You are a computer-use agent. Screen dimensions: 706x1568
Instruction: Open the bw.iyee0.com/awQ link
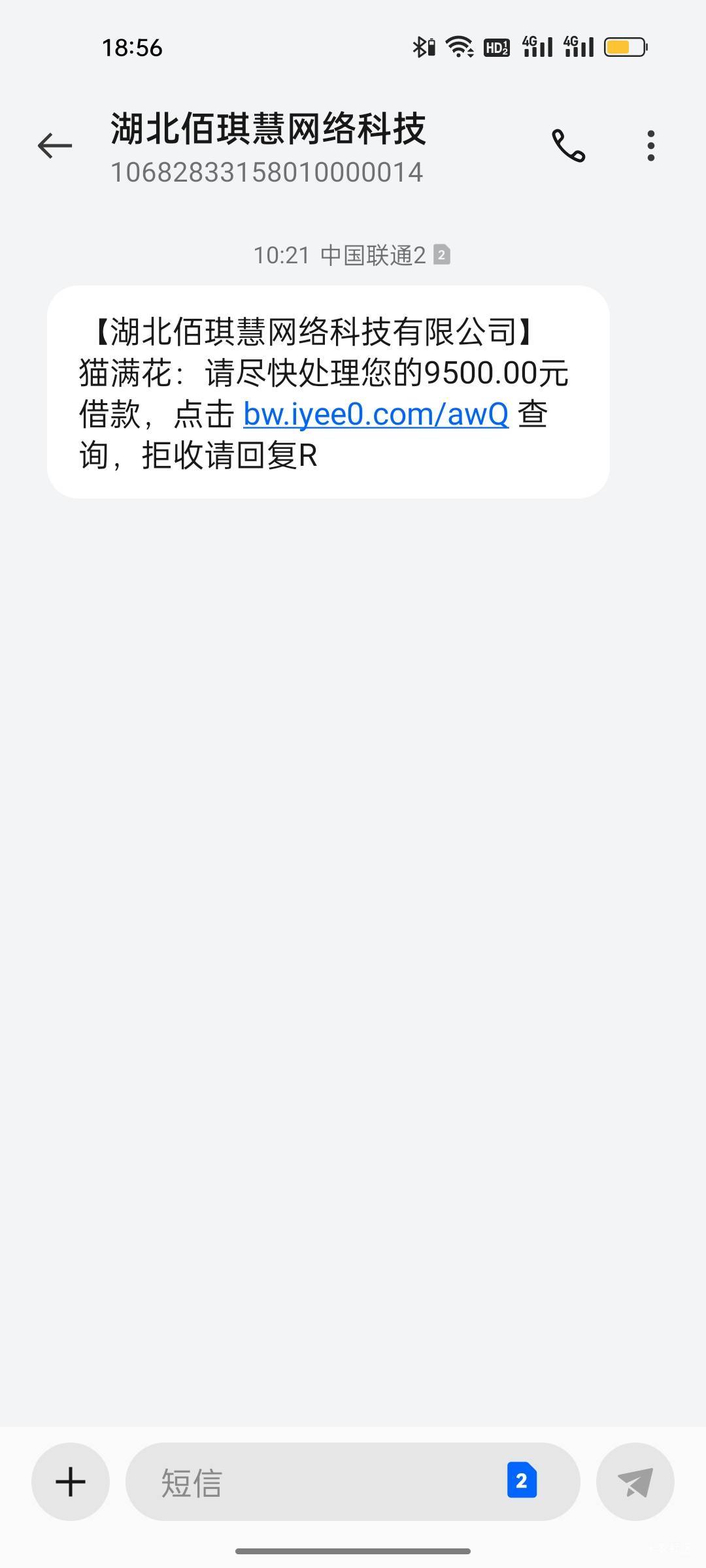pos(376,414)
